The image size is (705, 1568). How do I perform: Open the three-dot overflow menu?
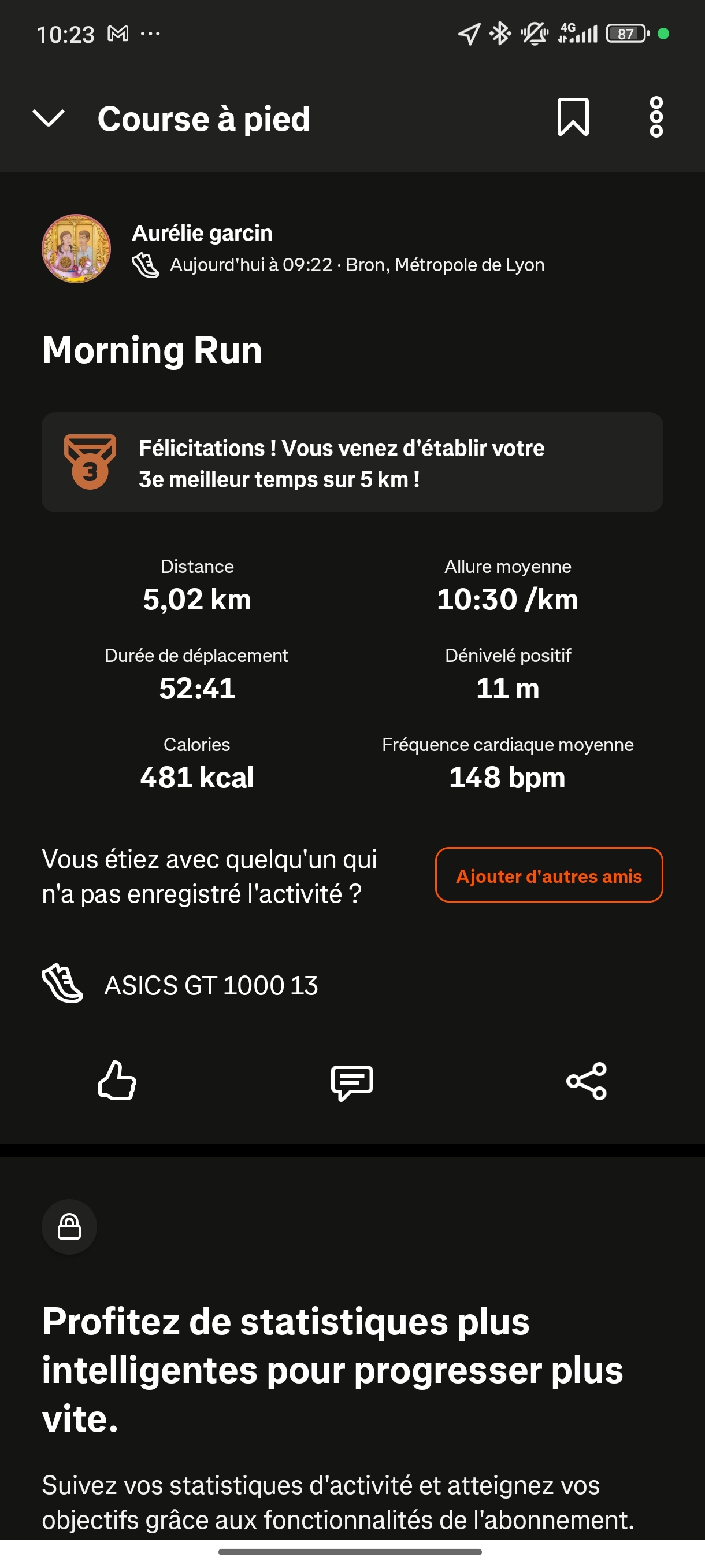coord(656,117)
